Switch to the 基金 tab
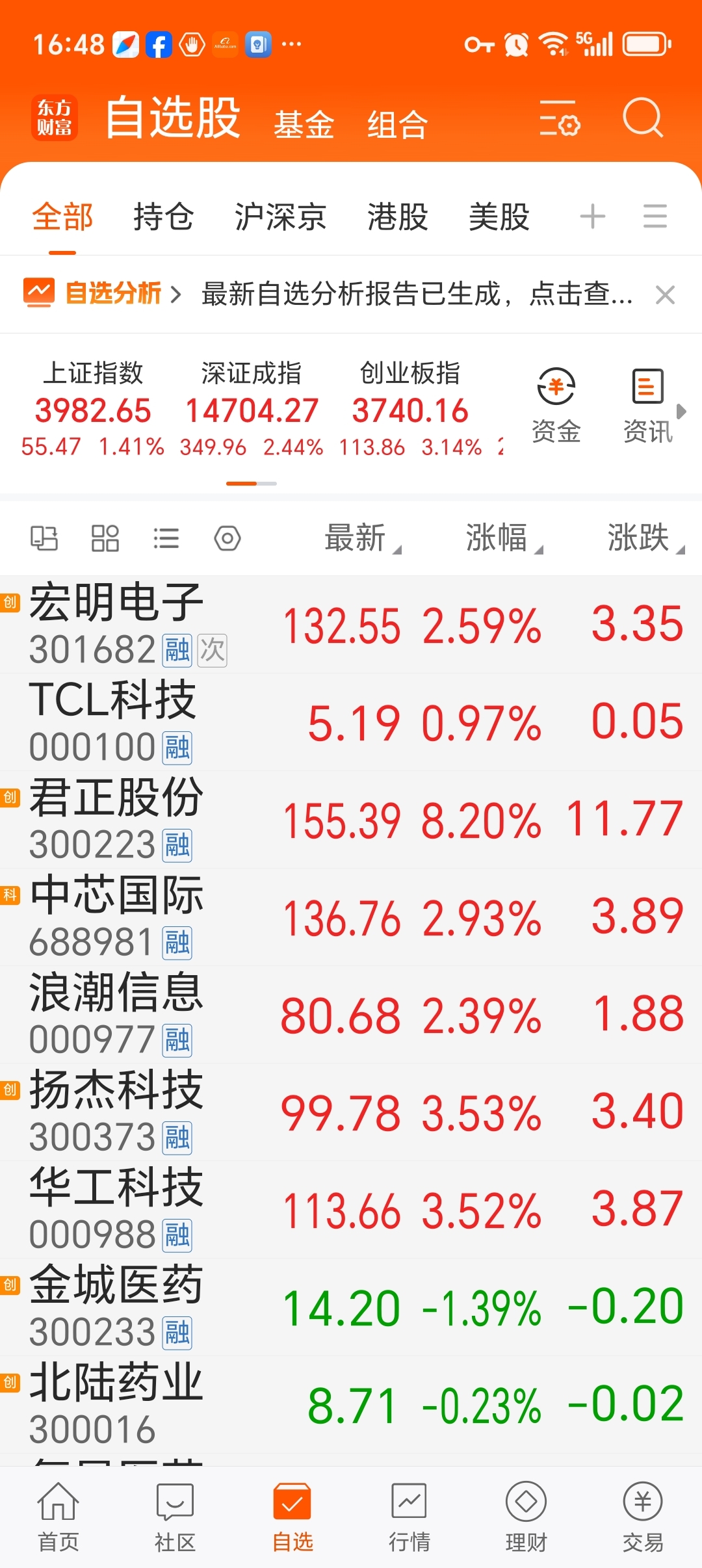This screenshot has height=1568, width=702. coord(304,124)
